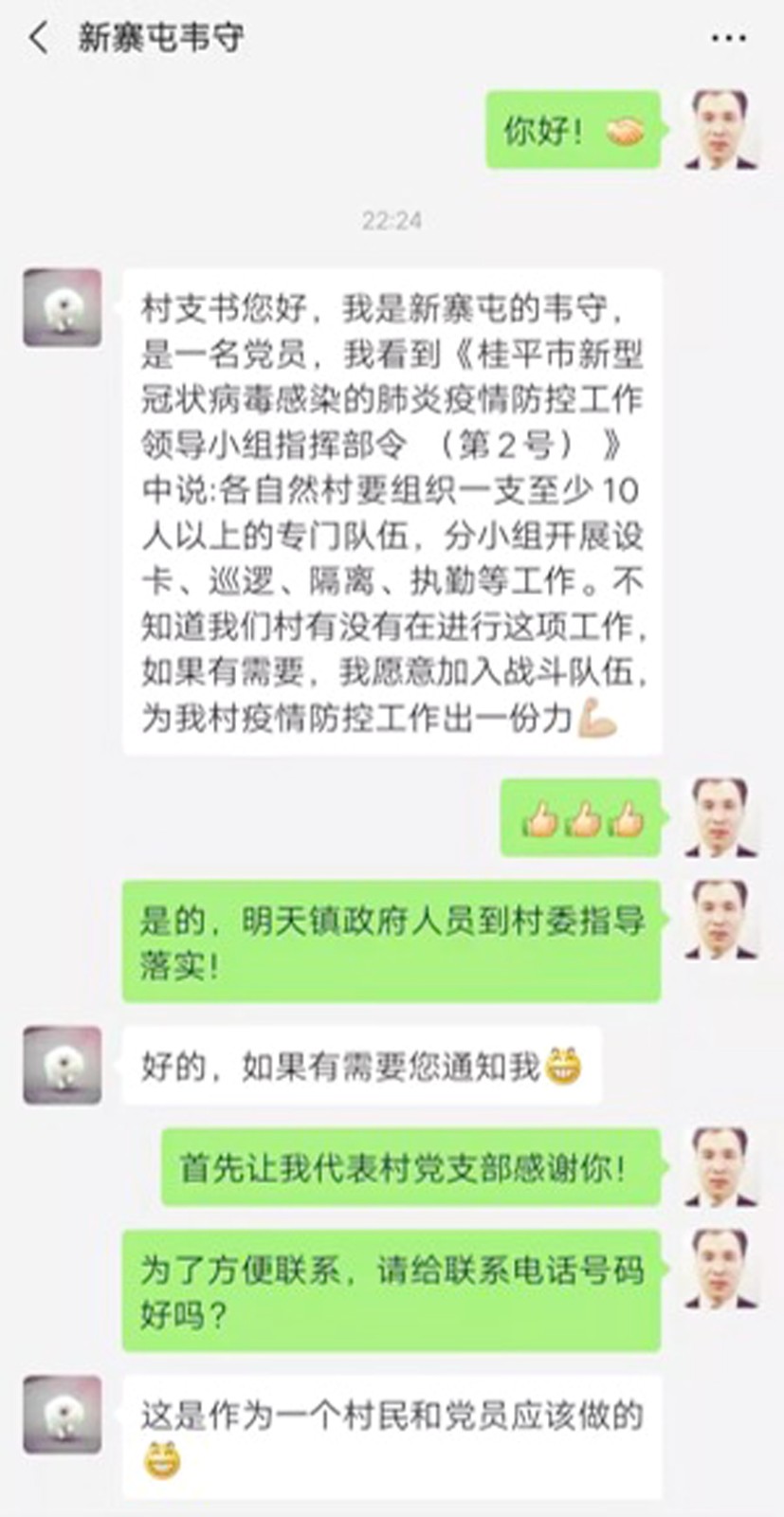Tap avatar next to 首先让我代表村党支部感谢你

721,1166
